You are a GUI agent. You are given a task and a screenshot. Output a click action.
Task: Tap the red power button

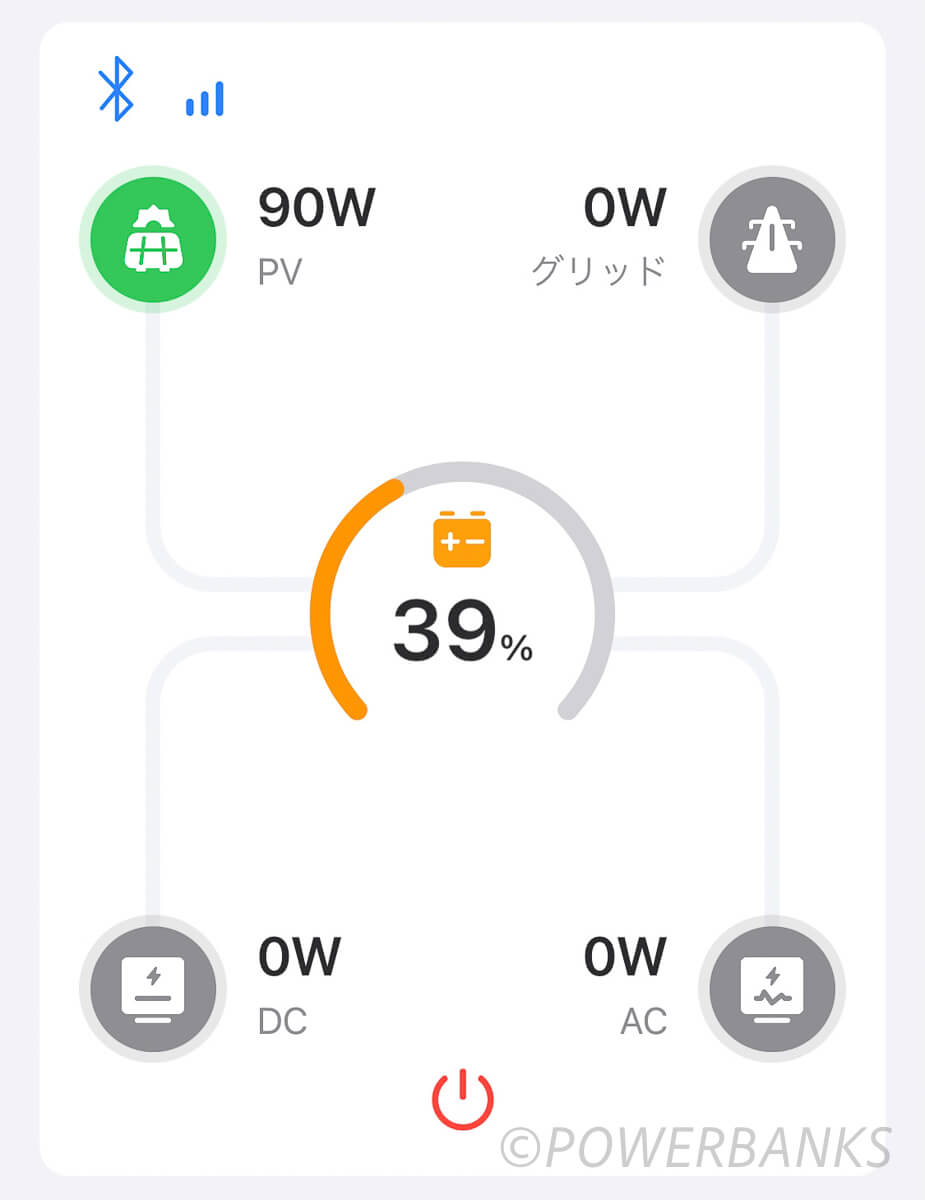coord(462,1099)
